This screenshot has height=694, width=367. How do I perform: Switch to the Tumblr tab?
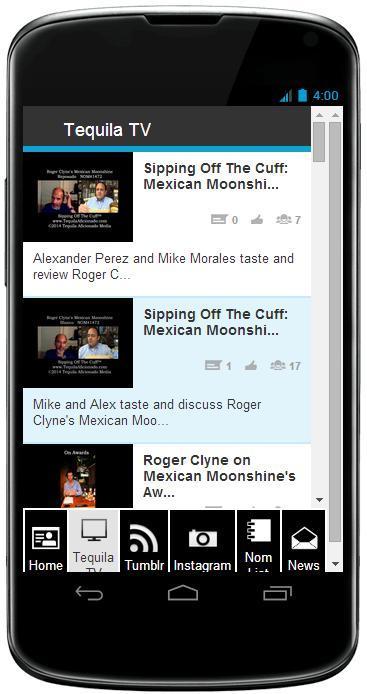point(144,541)
